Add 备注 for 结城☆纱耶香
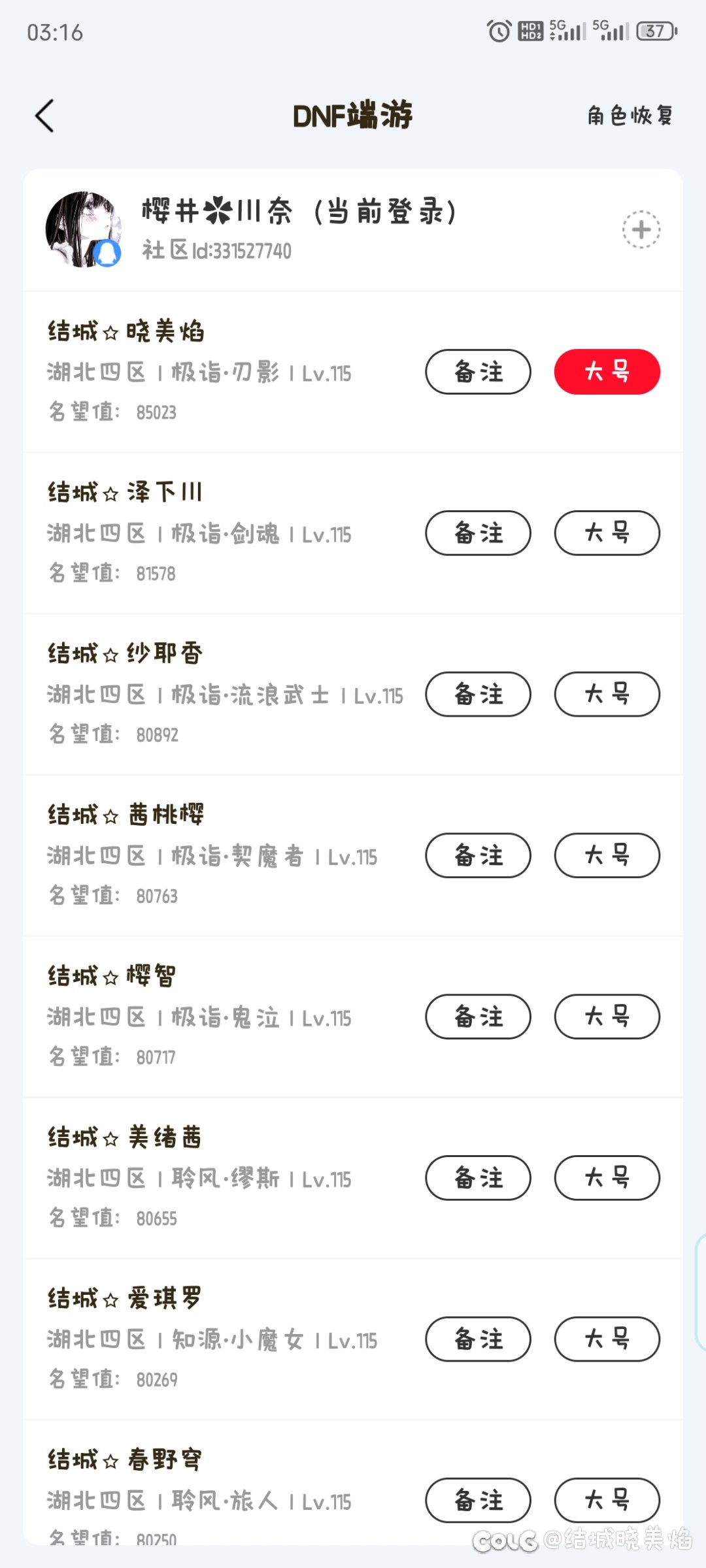This screenshot has height=1568, width=706. click(x=478, y=694)
